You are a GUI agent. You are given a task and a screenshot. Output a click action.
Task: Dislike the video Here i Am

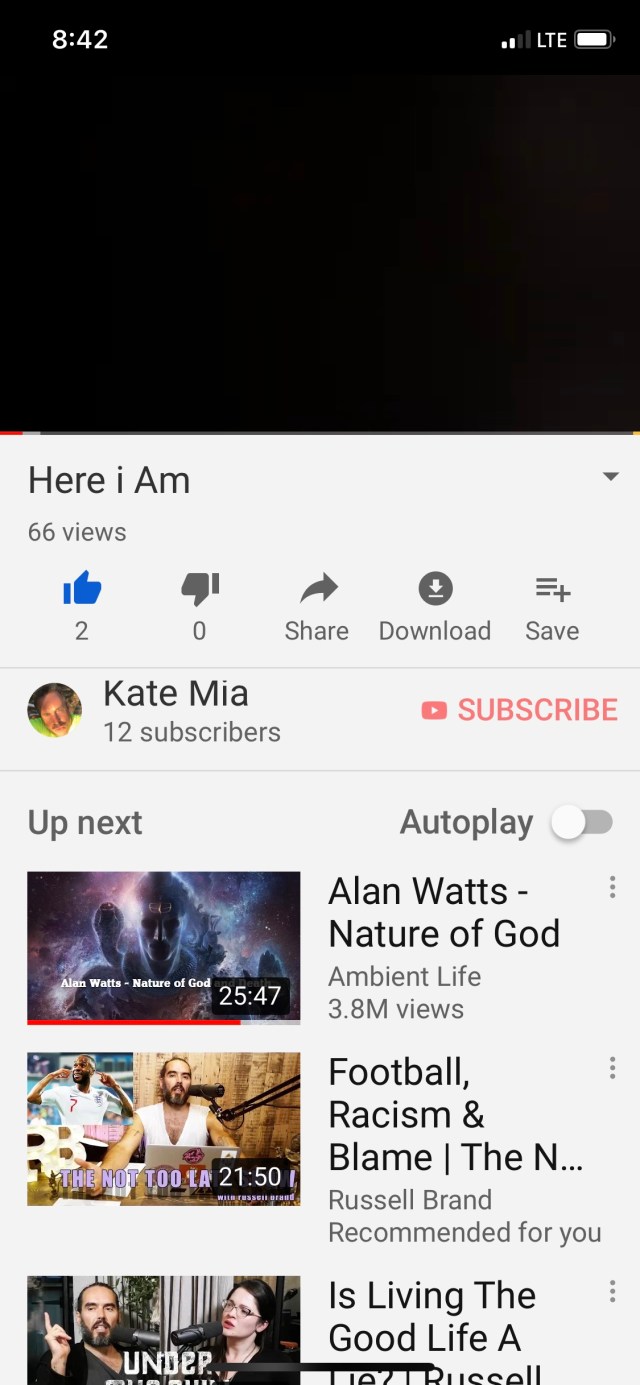(x=199, y=590)
